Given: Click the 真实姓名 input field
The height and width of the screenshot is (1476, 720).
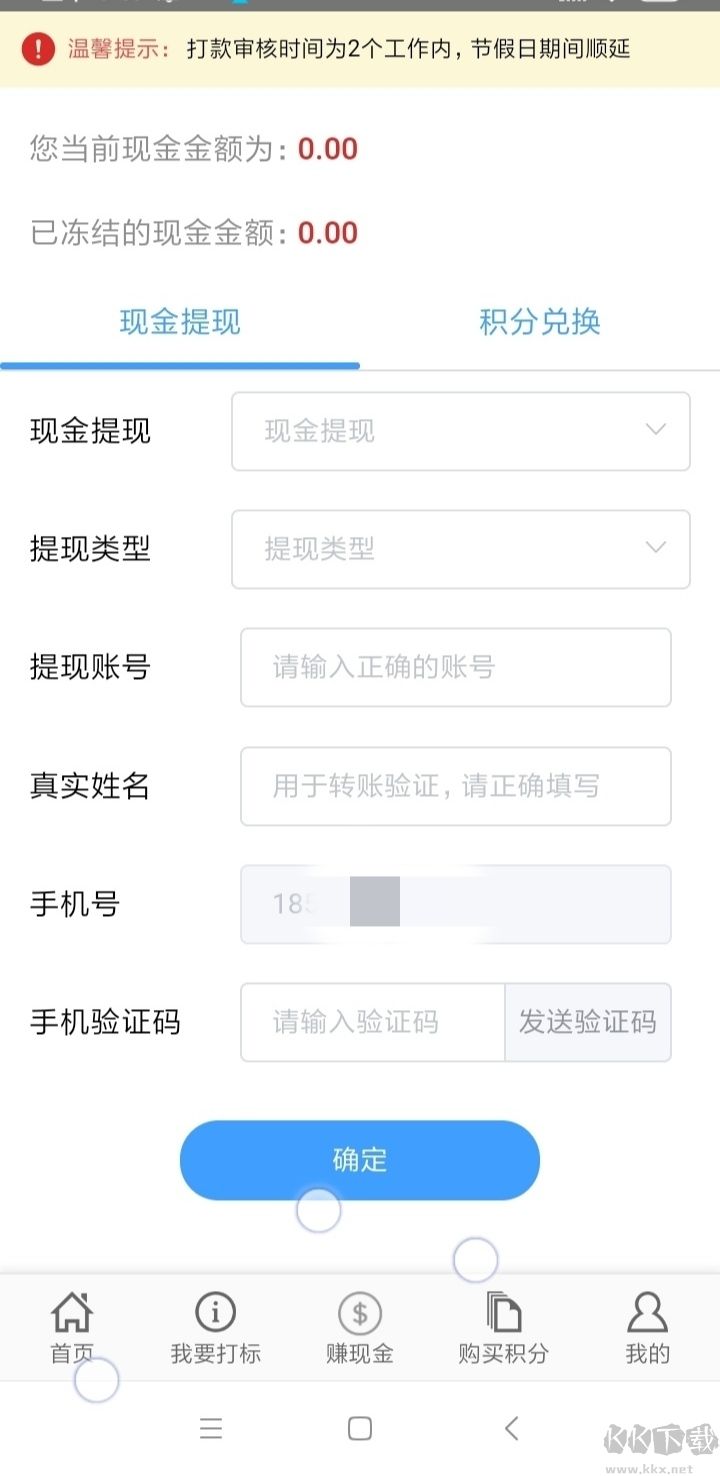Looking at the screenshot, I should coord(455,786).
